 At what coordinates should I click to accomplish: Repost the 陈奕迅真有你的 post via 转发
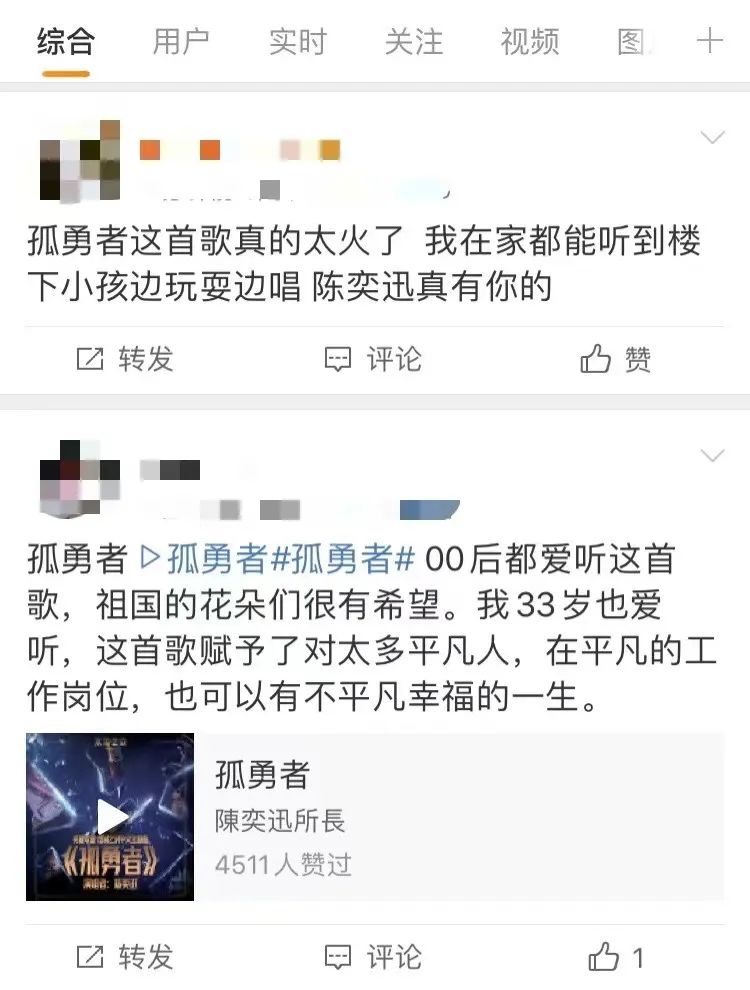tap(125, 359)
